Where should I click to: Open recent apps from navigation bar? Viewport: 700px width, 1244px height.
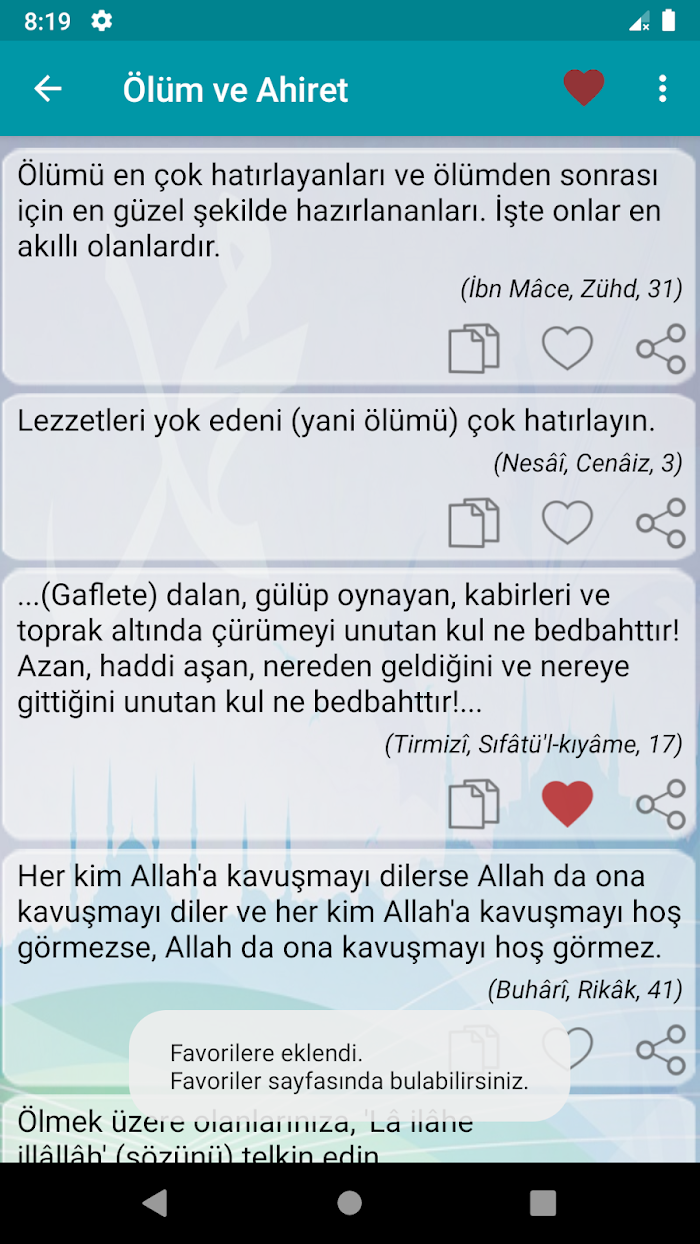pos(543,1202)
